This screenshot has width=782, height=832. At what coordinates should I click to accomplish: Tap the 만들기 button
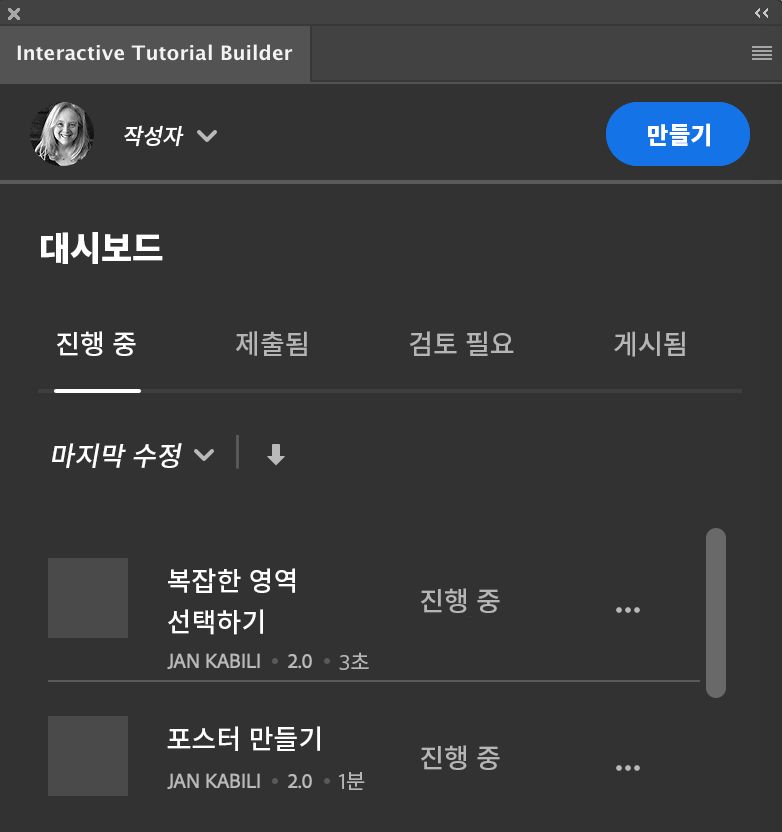click(678, 134)
